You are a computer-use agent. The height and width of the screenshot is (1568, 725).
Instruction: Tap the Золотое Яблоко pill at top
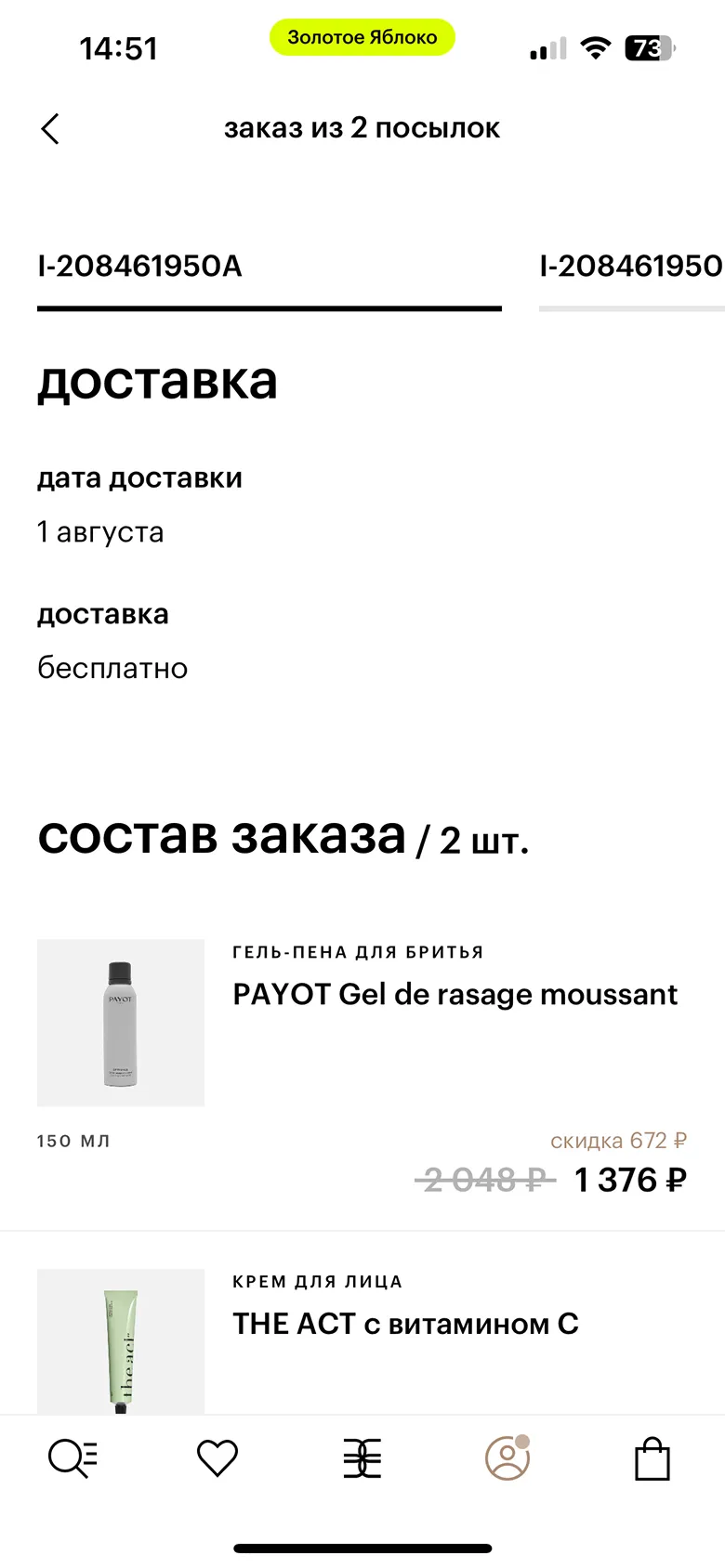tap(362, 37)
